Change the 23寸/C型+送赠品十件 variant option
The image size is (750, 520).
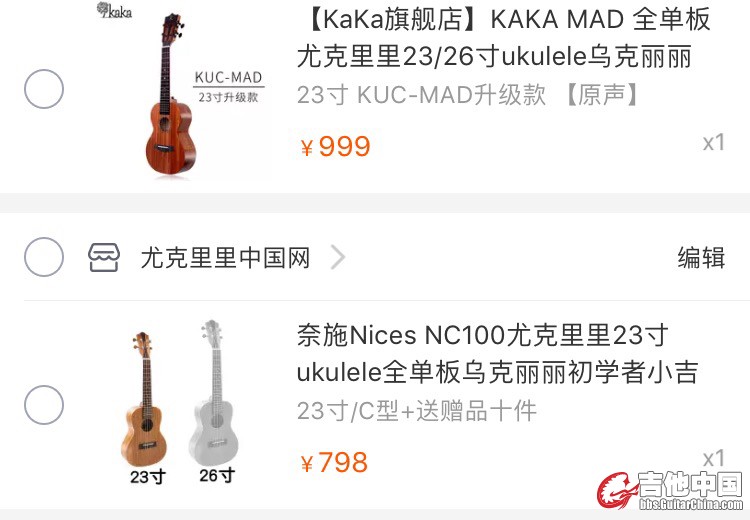[x=417, y=411]
